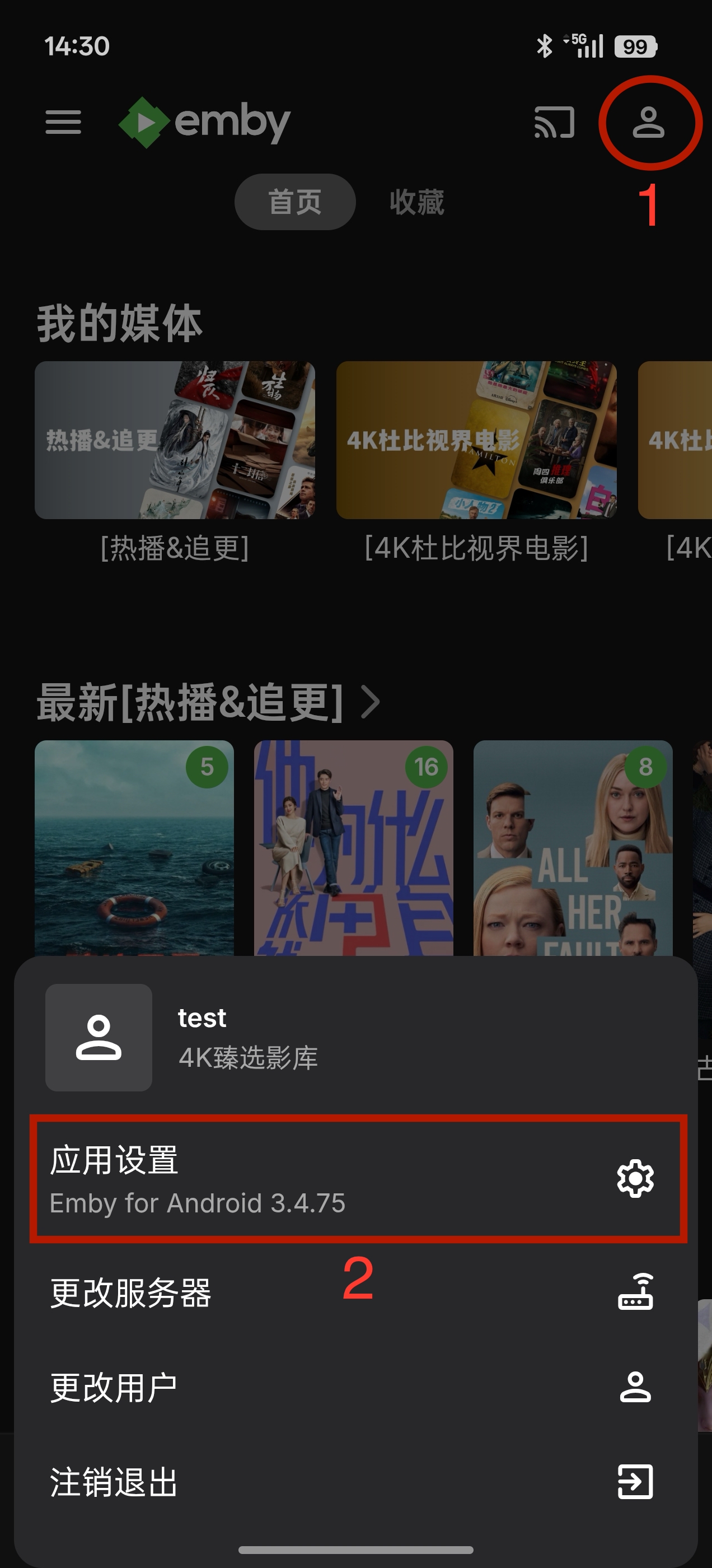
Task: Open the cast to device icon
Action: tap(554, 122)
